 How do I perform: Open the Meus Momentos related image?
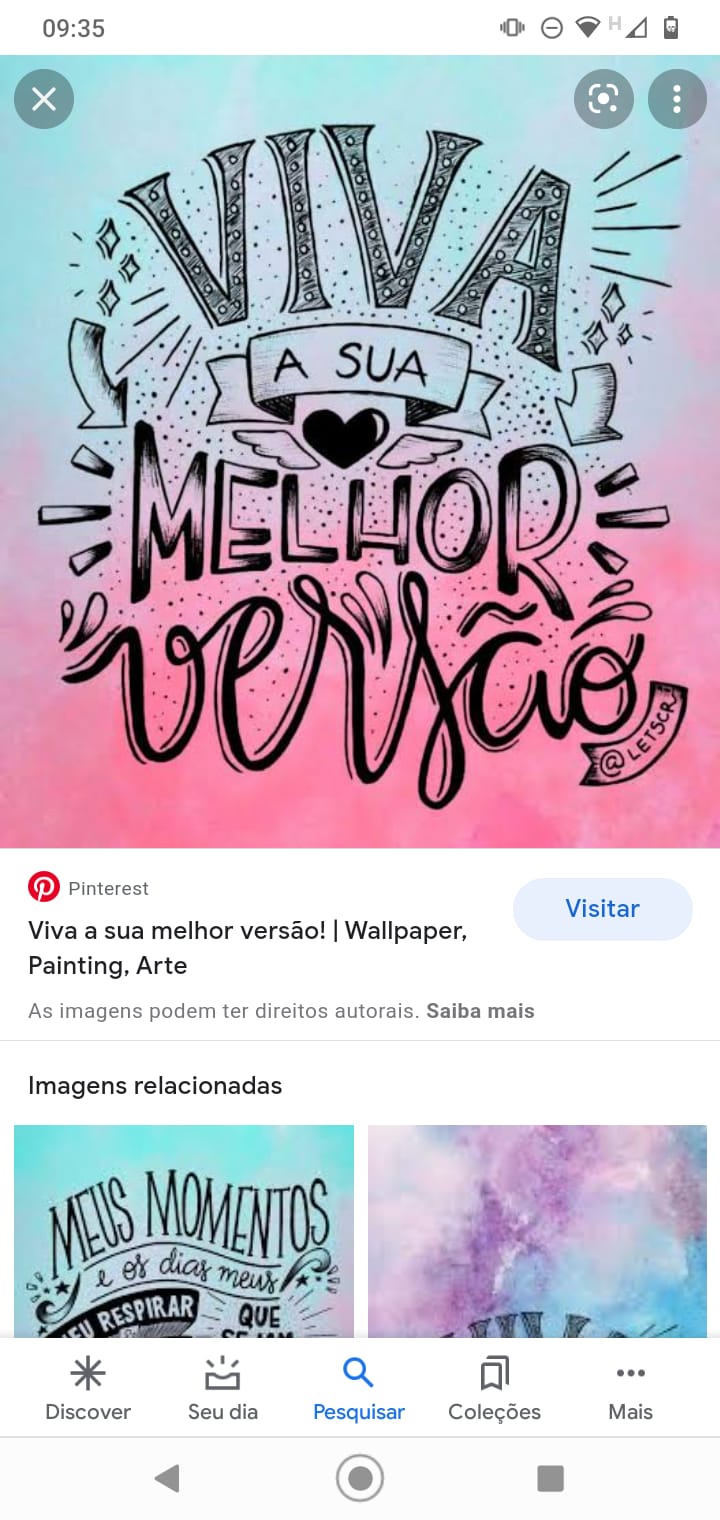click(184, 1231)
